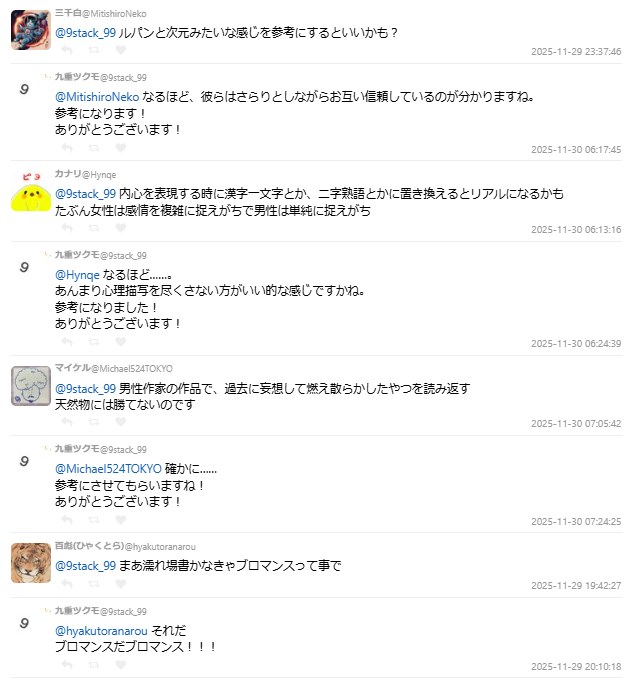Open the @hyakutoranarou mention link
628x680 pixels.
pos(100,630)
